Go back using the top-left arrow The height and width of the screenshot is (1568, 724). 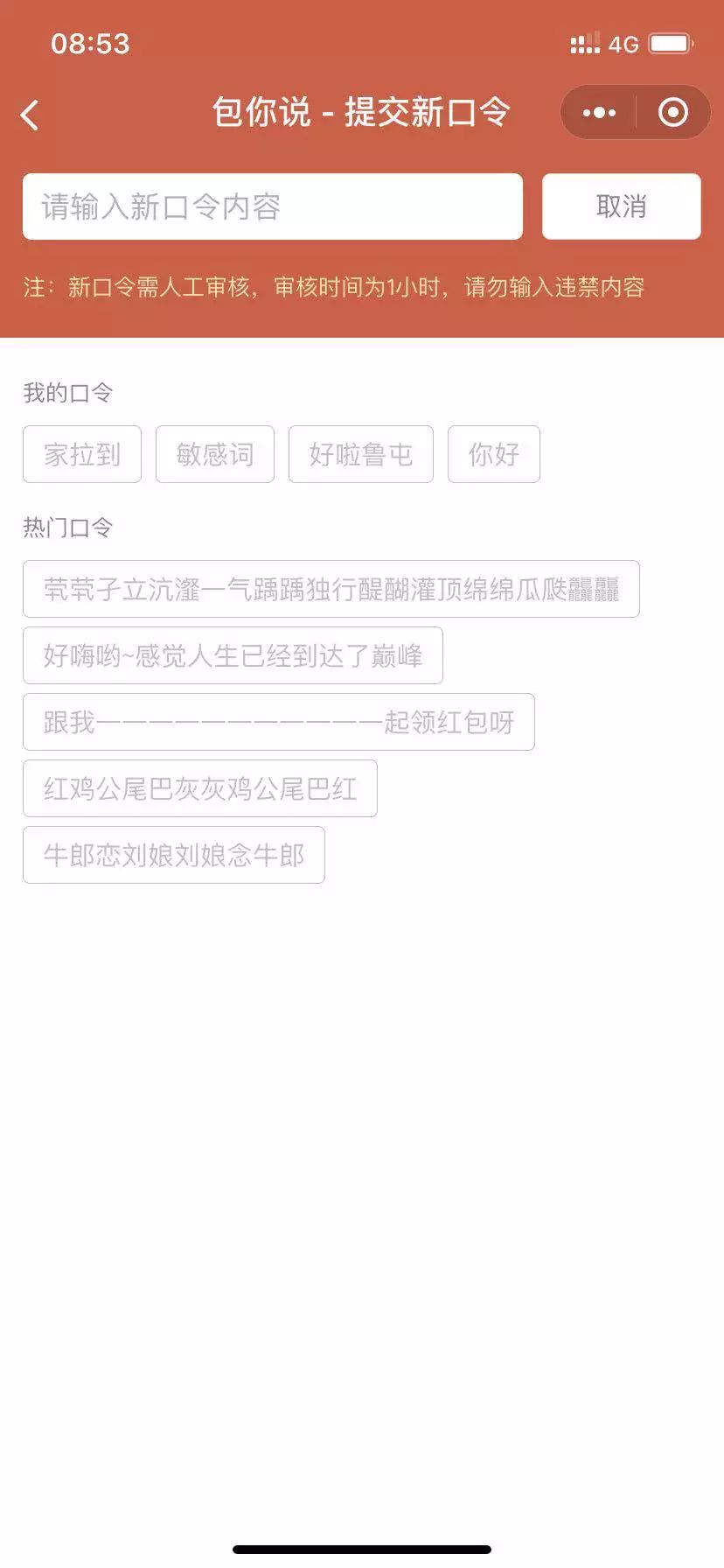coord(30,115)
